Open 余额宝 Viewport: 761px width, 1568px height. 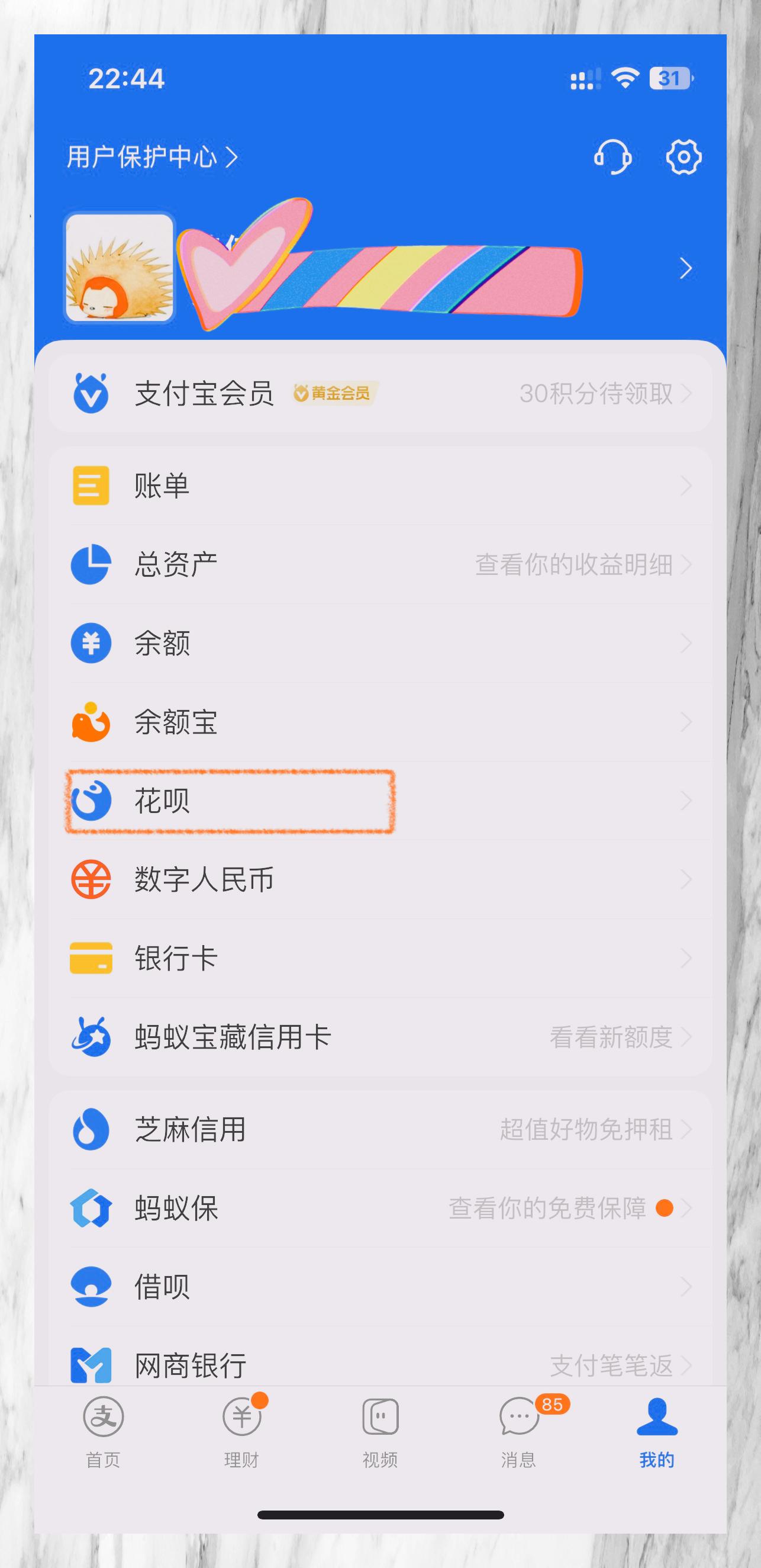pyautogui.click(x=380, y=722)
